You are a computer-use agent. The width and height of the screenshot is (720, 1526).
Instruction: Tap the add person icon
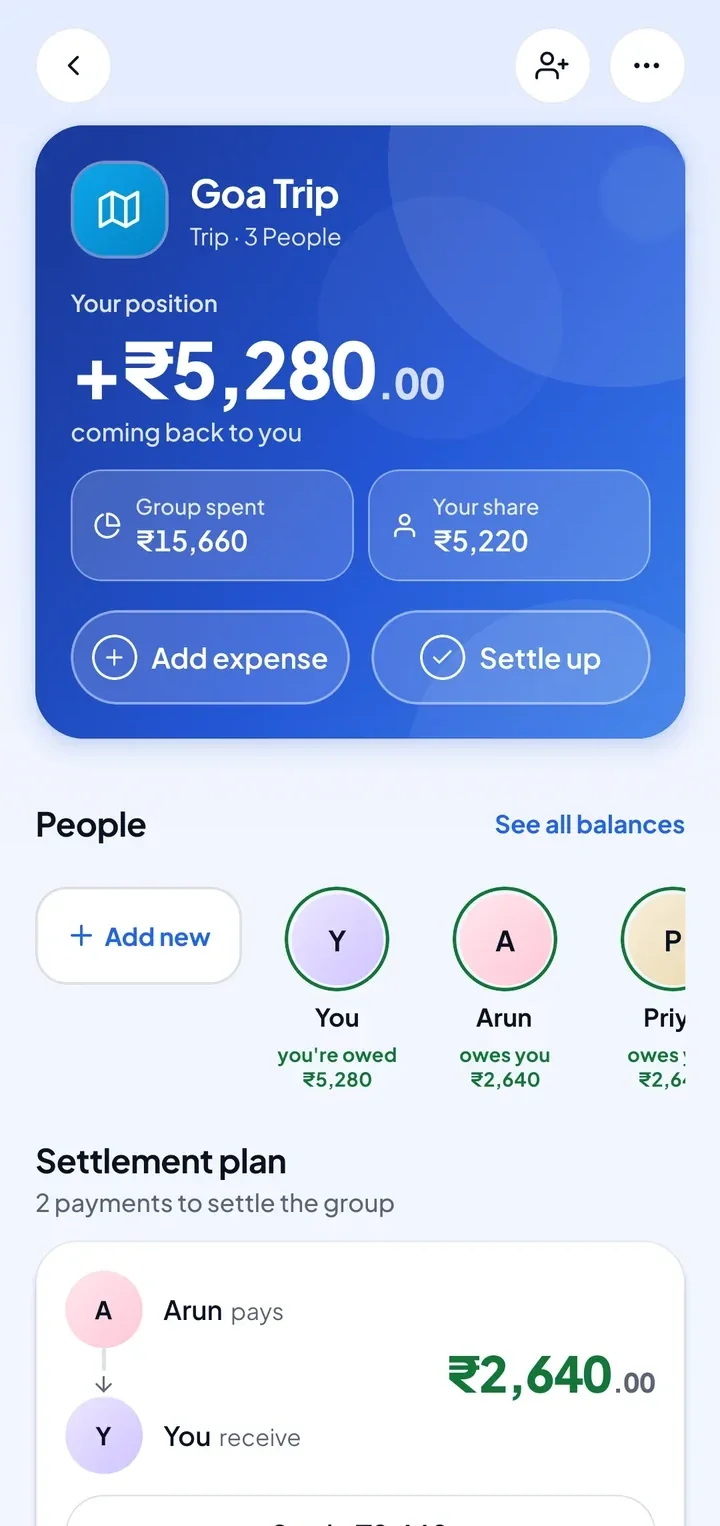pyautogui.click(x=552, y=66)
